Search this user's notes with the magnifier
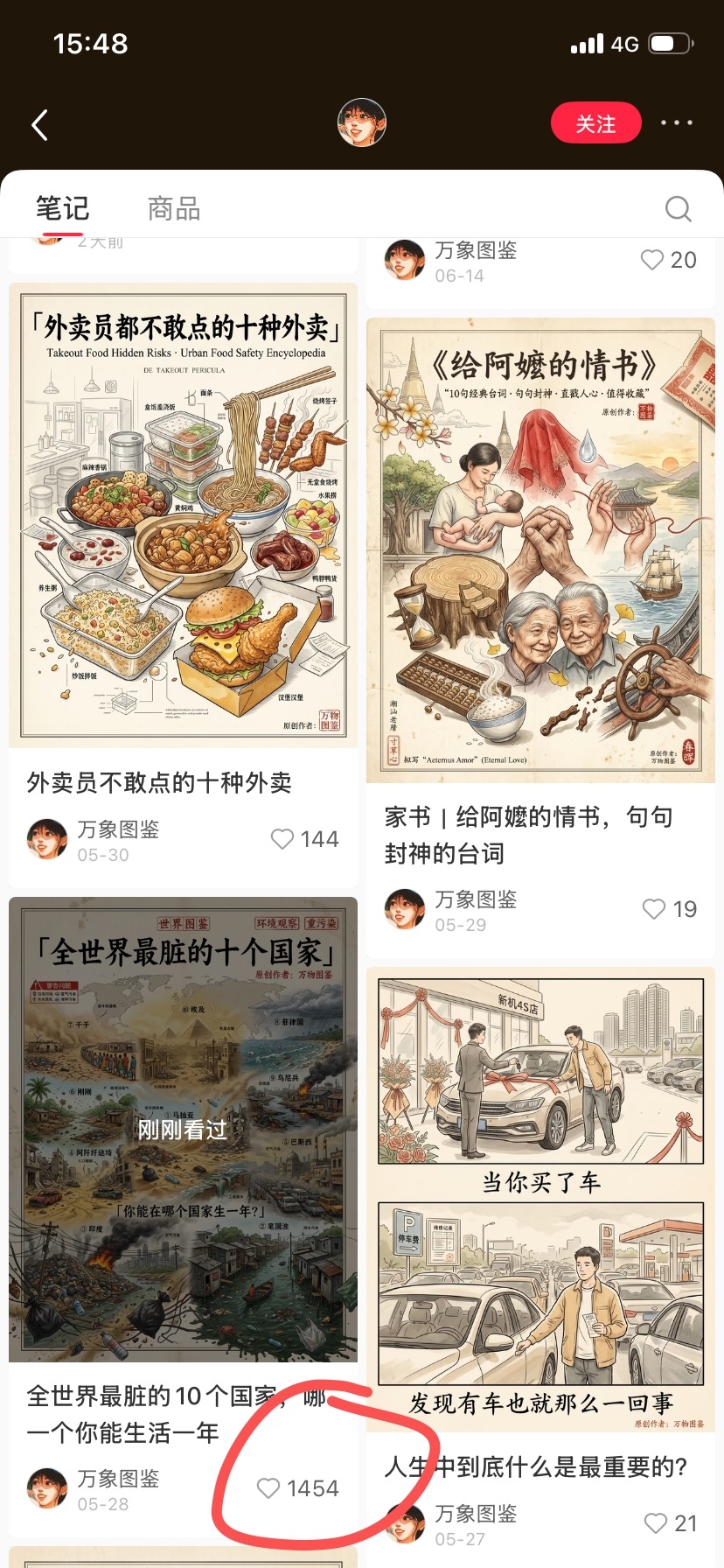Screen dimensions: 724x1568 click(x=678, y=208)
